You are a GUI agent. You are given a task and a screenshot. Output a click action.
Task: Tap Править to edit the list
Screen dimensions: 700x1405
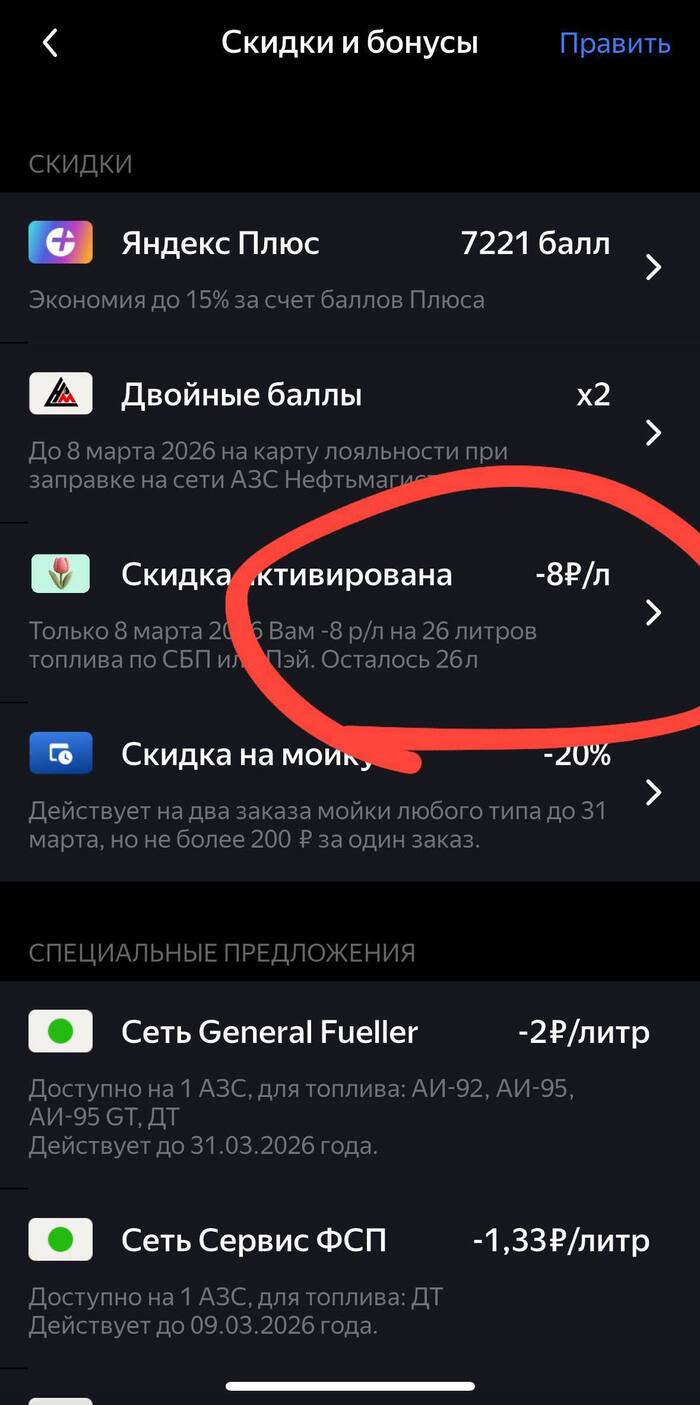click(x=614, y=44)
